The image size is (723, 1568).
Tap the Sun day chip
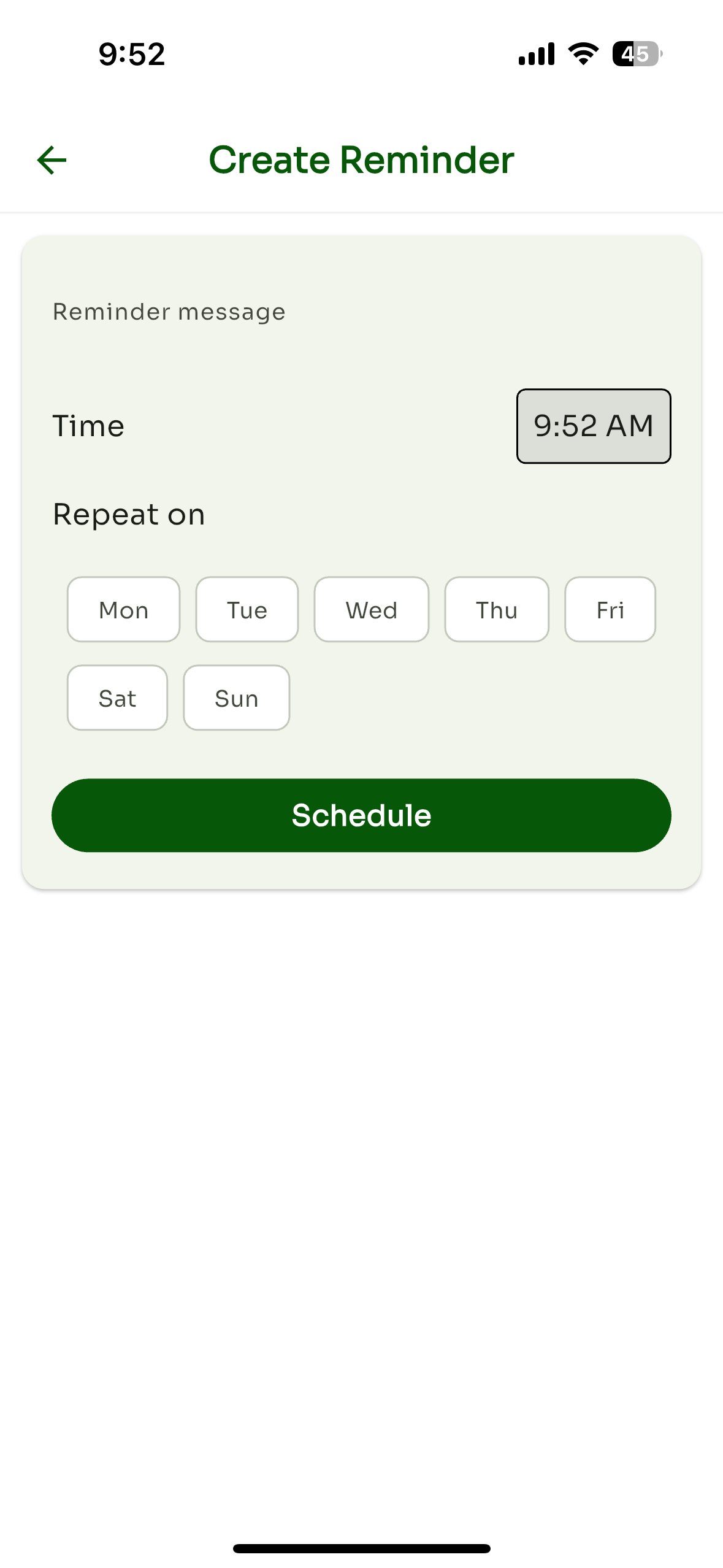pyautogui.click(x=236, y=698)
